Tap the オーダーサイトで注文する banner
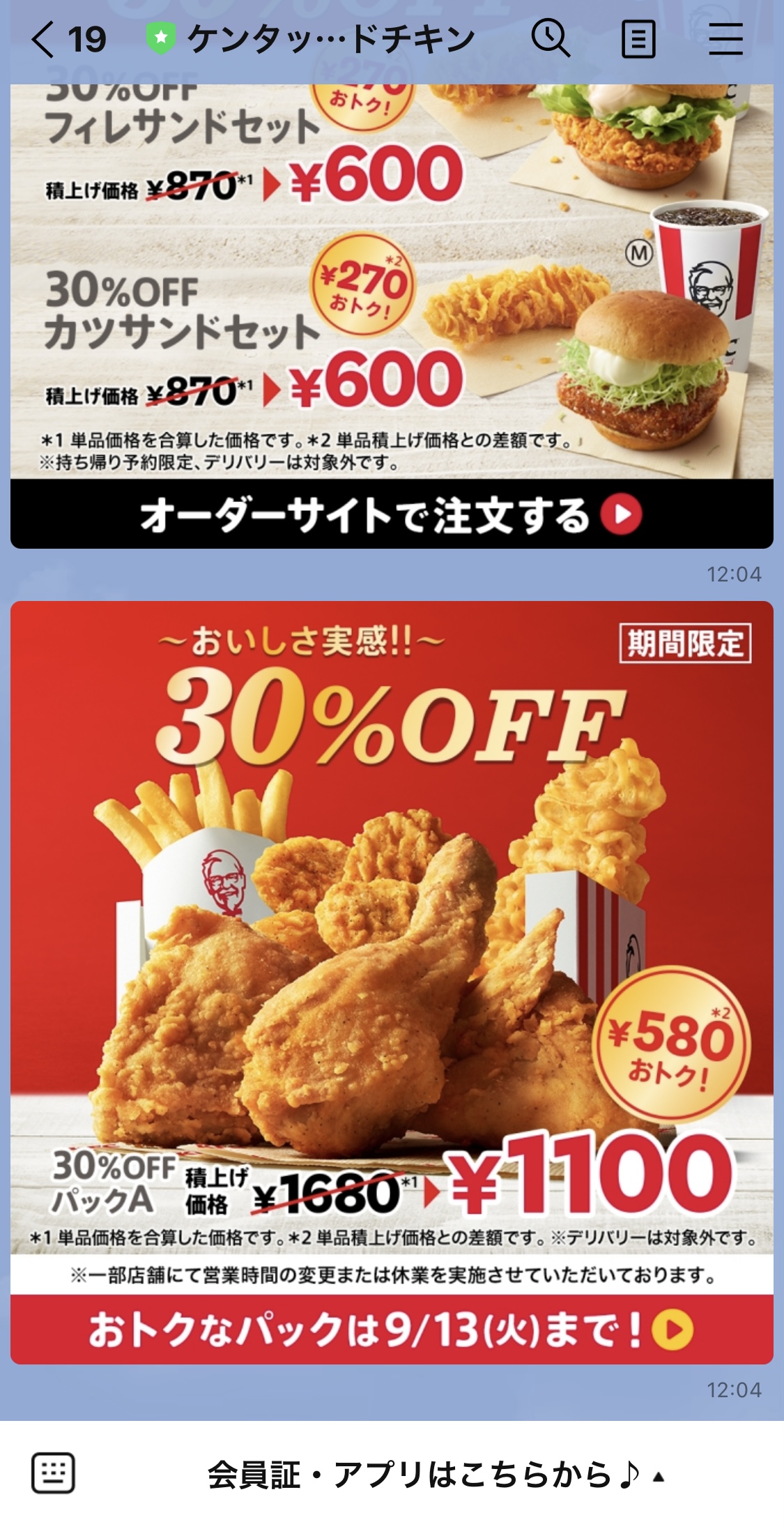Screen dimensions: 784x1529 pos(391,515)
